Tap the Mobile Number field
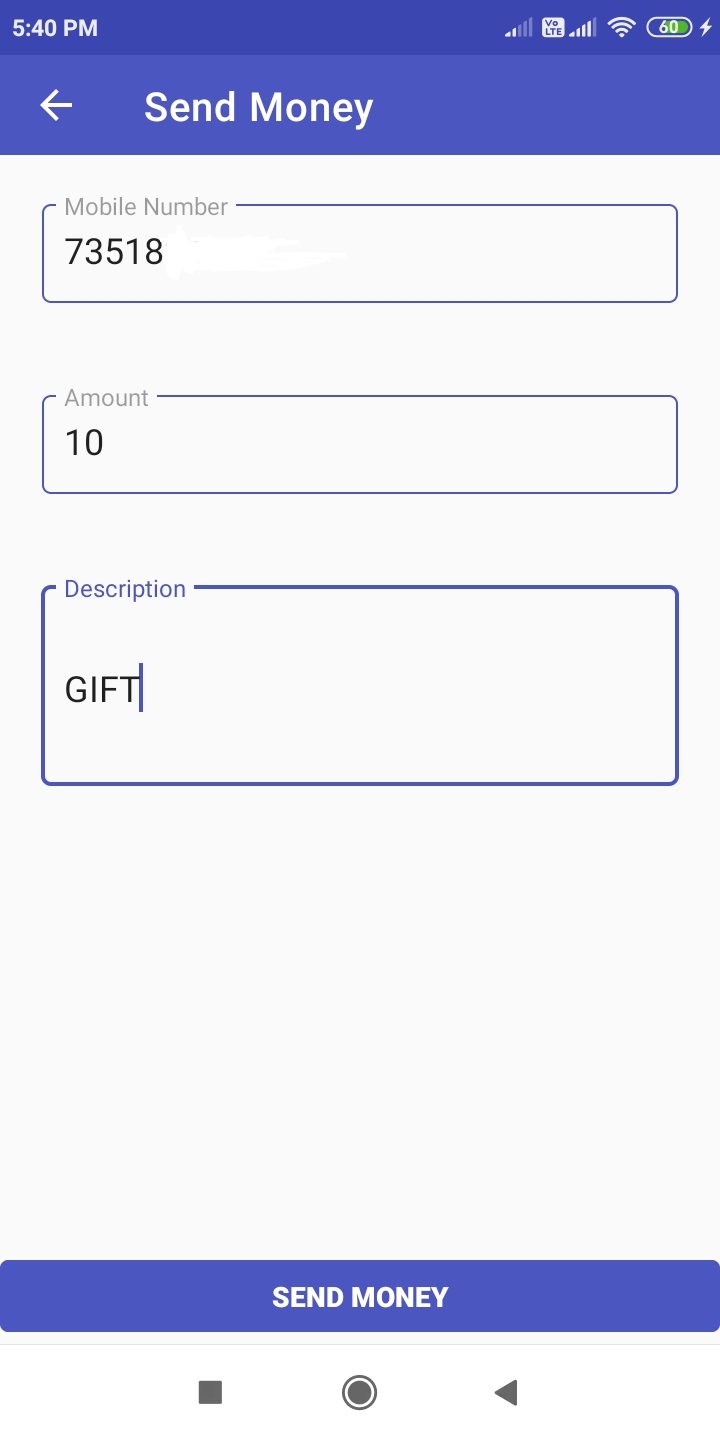720x1440 pixels. tap(360, 253)
